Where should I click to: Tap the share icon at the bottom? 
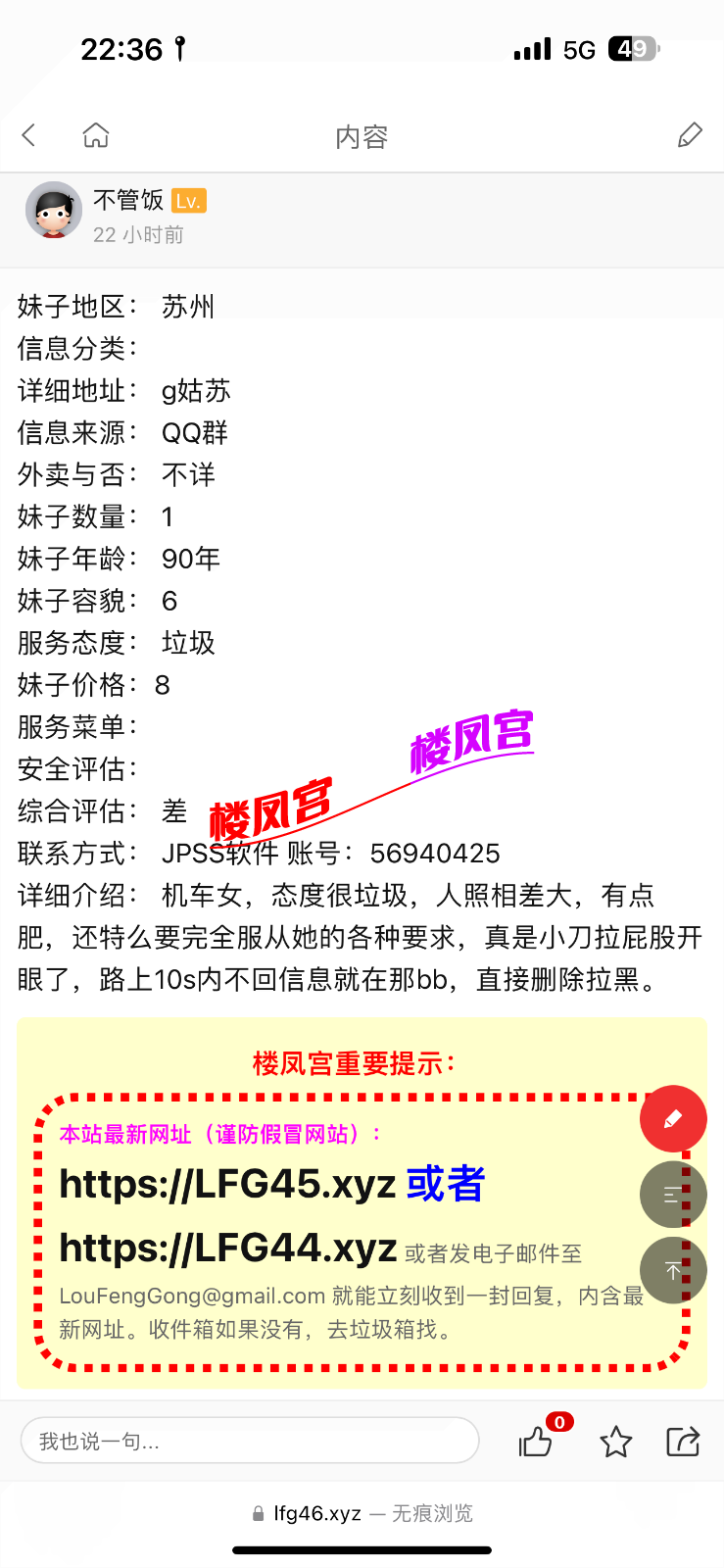[682, 1441]
